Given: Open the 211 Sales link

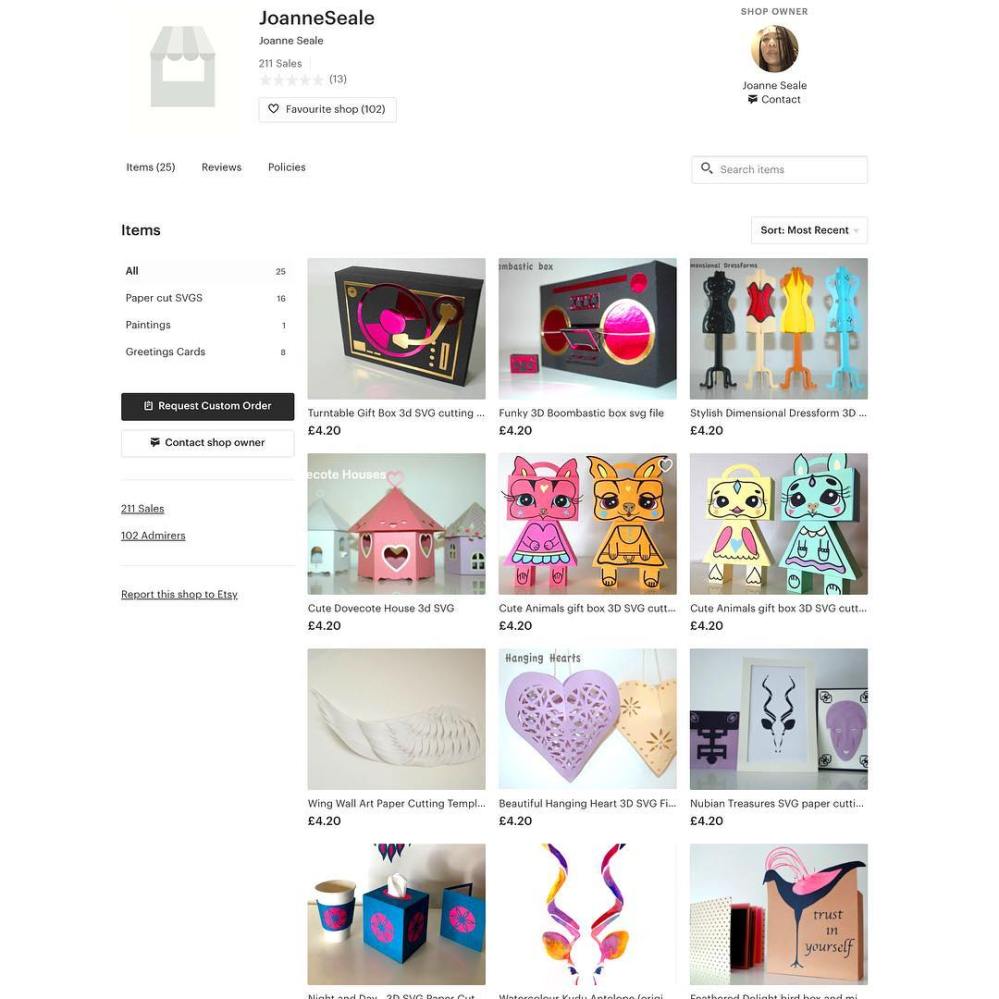Looking at the screenshot, I should pyautogui.click(x=142, y=509).
